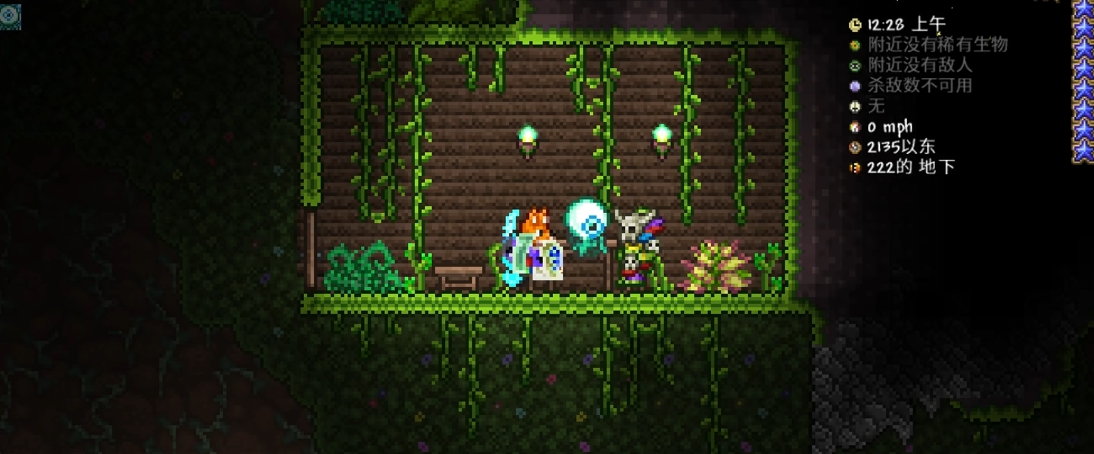Viewport: 1094px width, 454px height.
Task: Tap the wisp buff icon
Action: pos(10,17)
